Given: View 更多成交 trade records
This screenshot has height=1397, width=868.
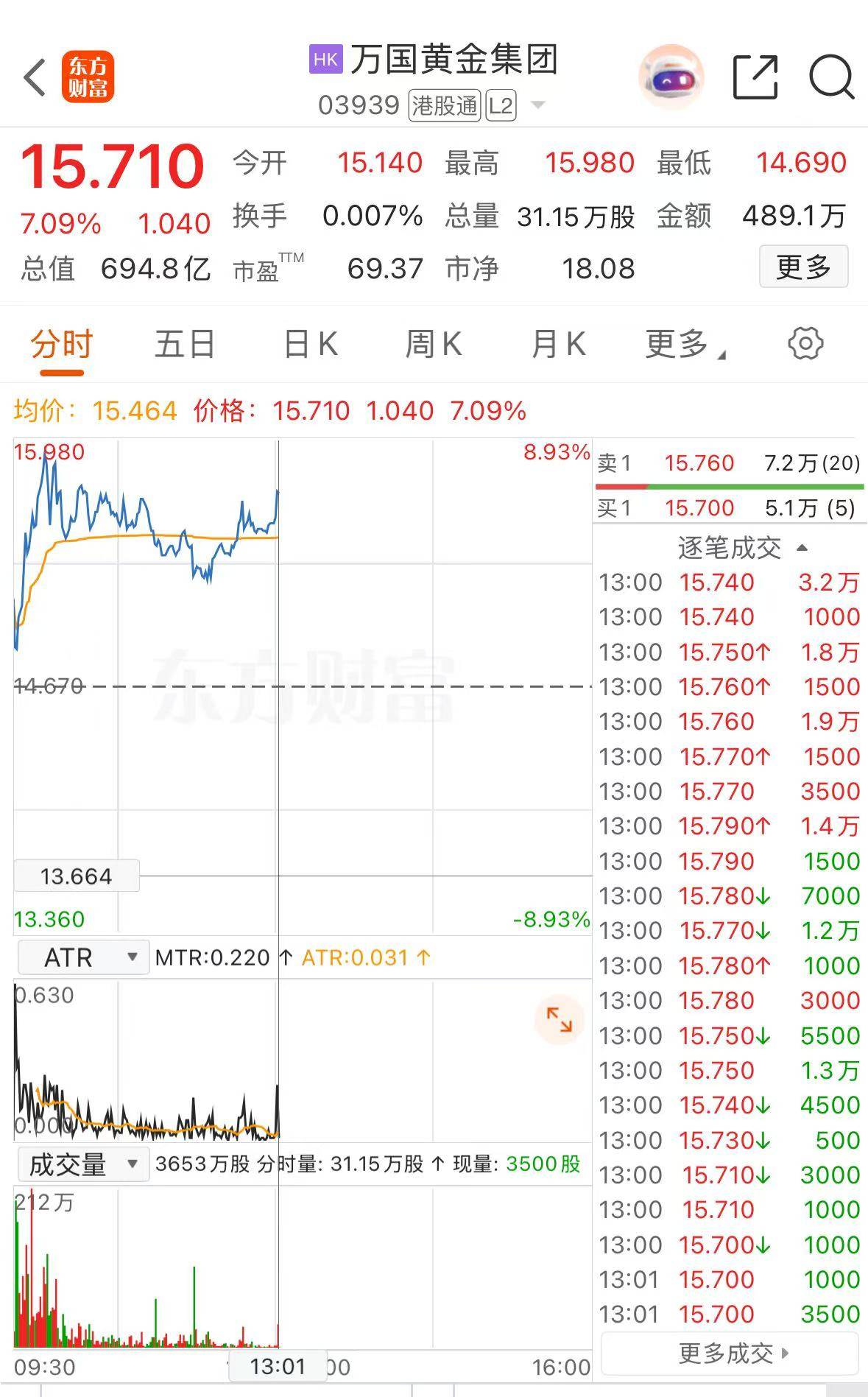Looking at the screenshot, I should tap(731, 1353).
